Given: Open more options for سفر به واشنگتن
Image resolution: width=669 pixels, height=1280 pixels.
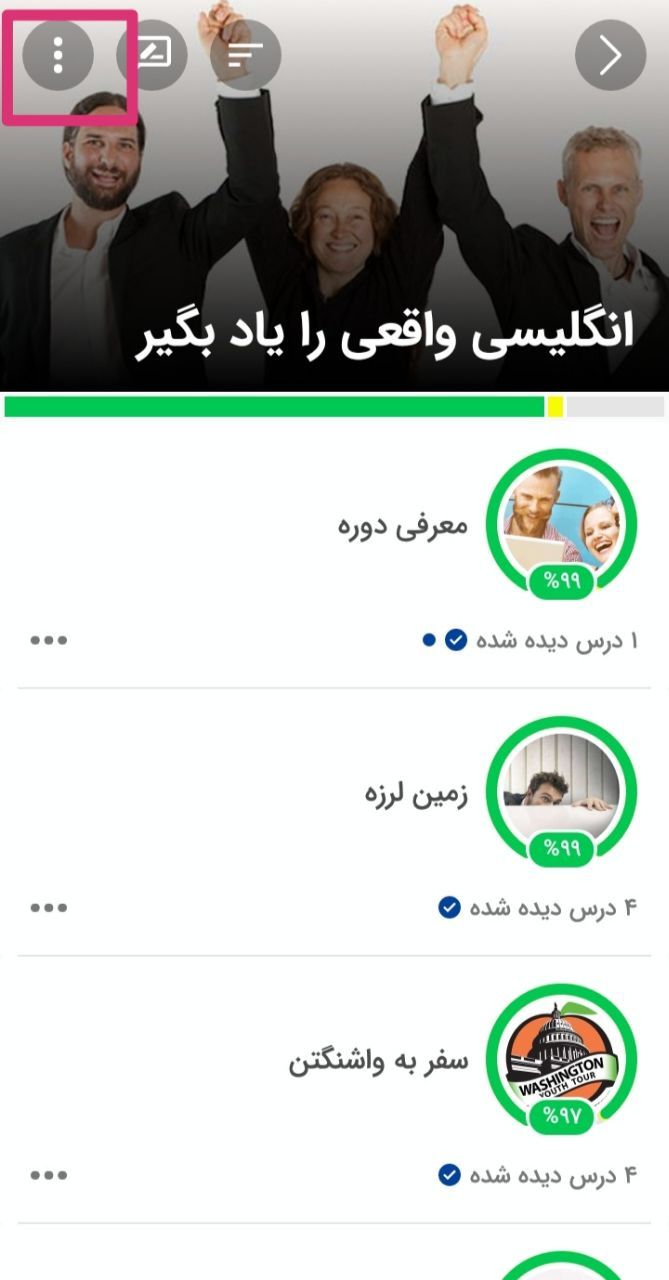Looking at the screenshot, I should point(49,1175).
